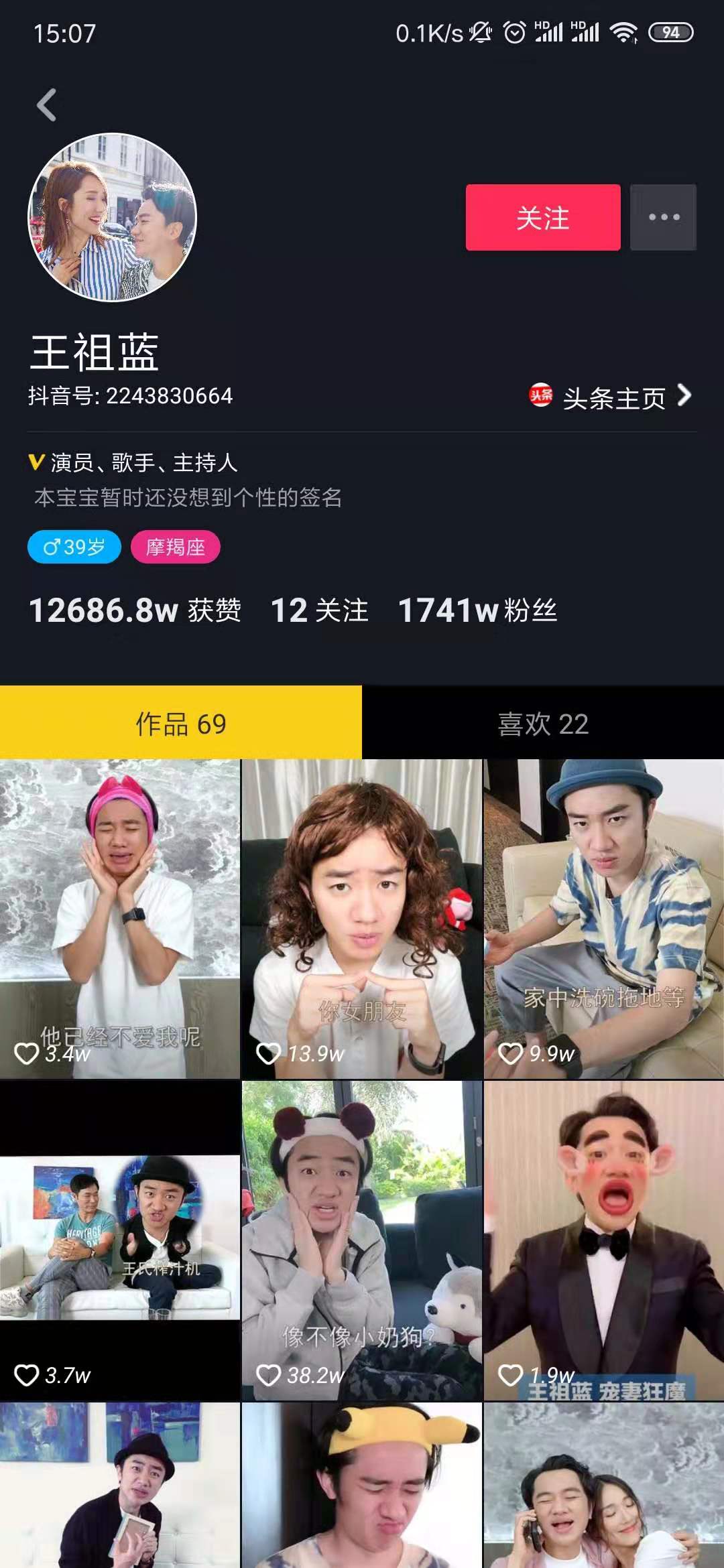Play the video captioned 像不像小奶狗
Image resolution: width=724 pixels, height=1568 pixels.
tap(362, 1240)
